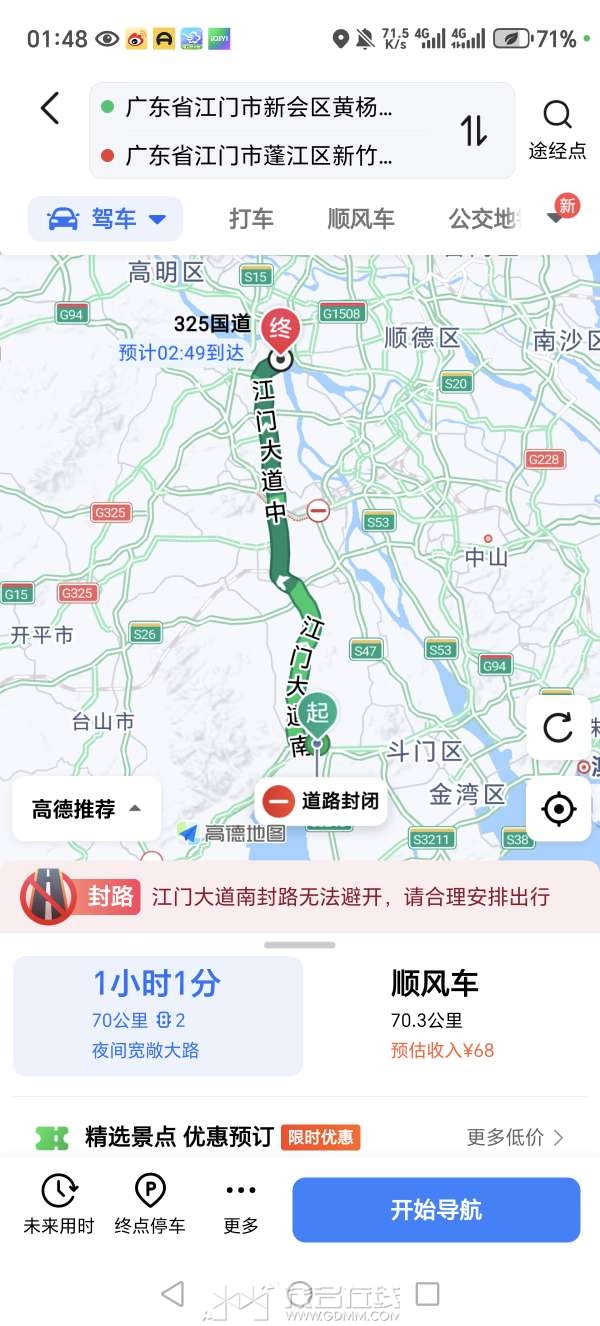600x1326 pixels.
Task: Edit the destination 广东省江门市蓬江区新竹
Action: pyautogui.click(x=260, y=156)
